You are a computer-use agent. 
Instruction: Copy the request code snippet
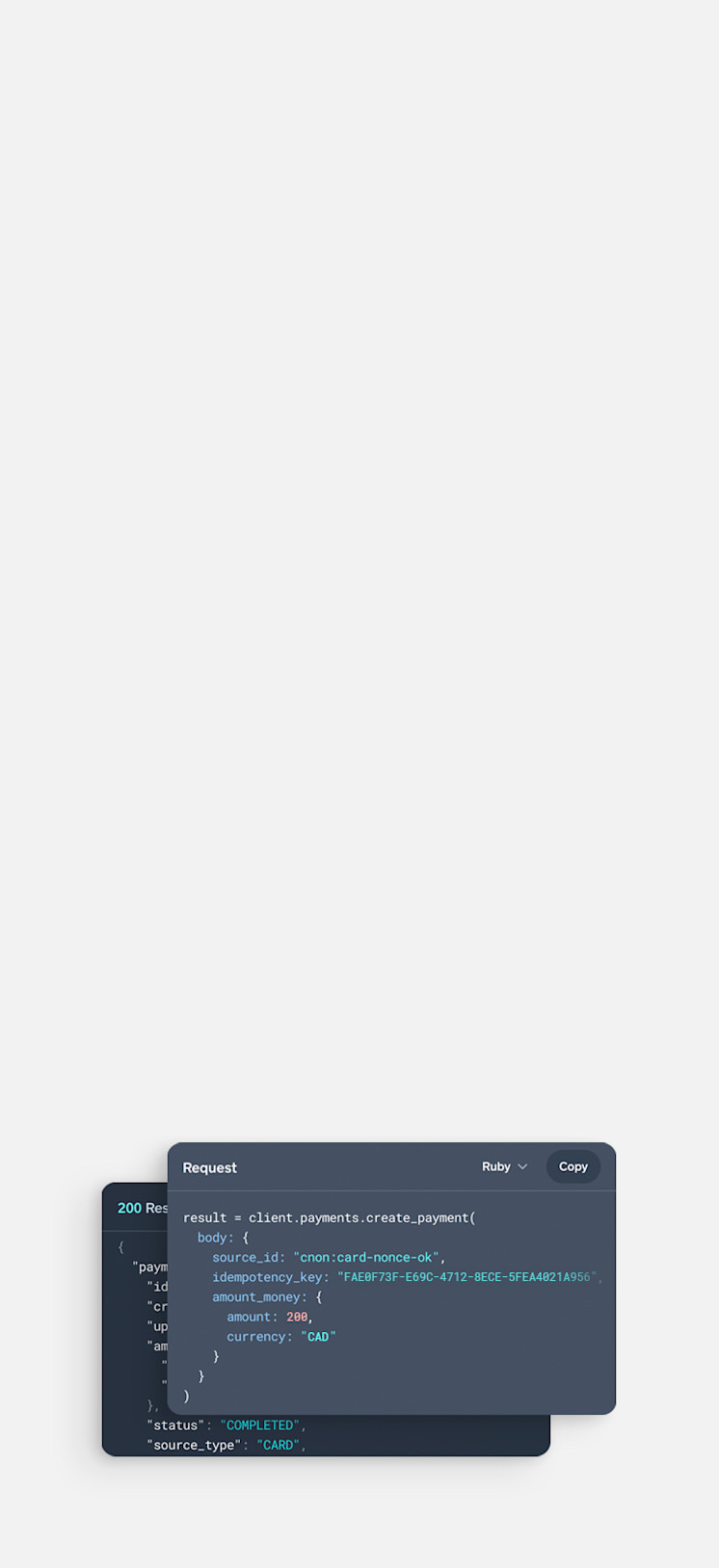tap(573, 1166)
